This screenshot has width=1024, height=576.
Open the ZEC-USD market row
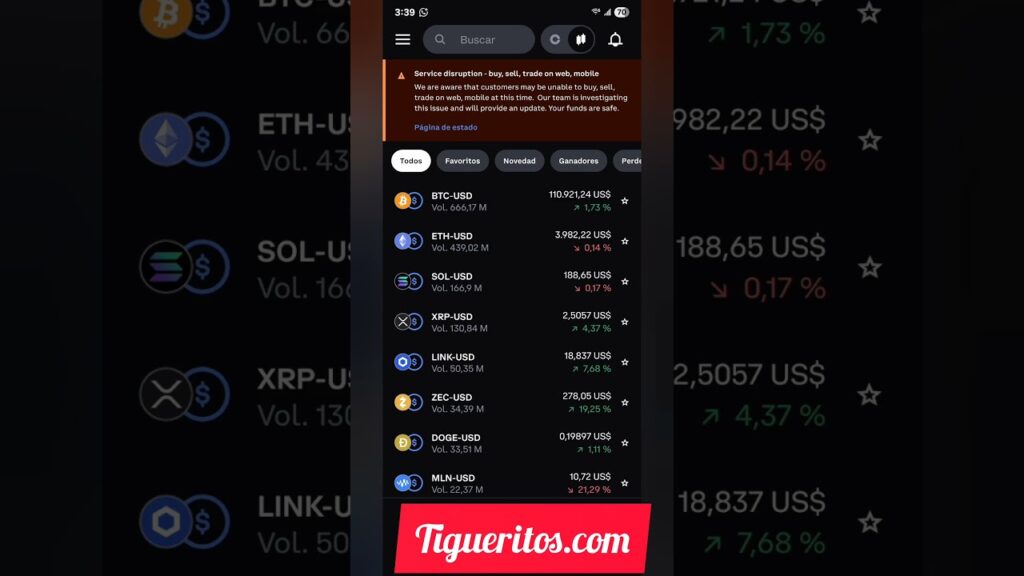click(x=500, y=402)
